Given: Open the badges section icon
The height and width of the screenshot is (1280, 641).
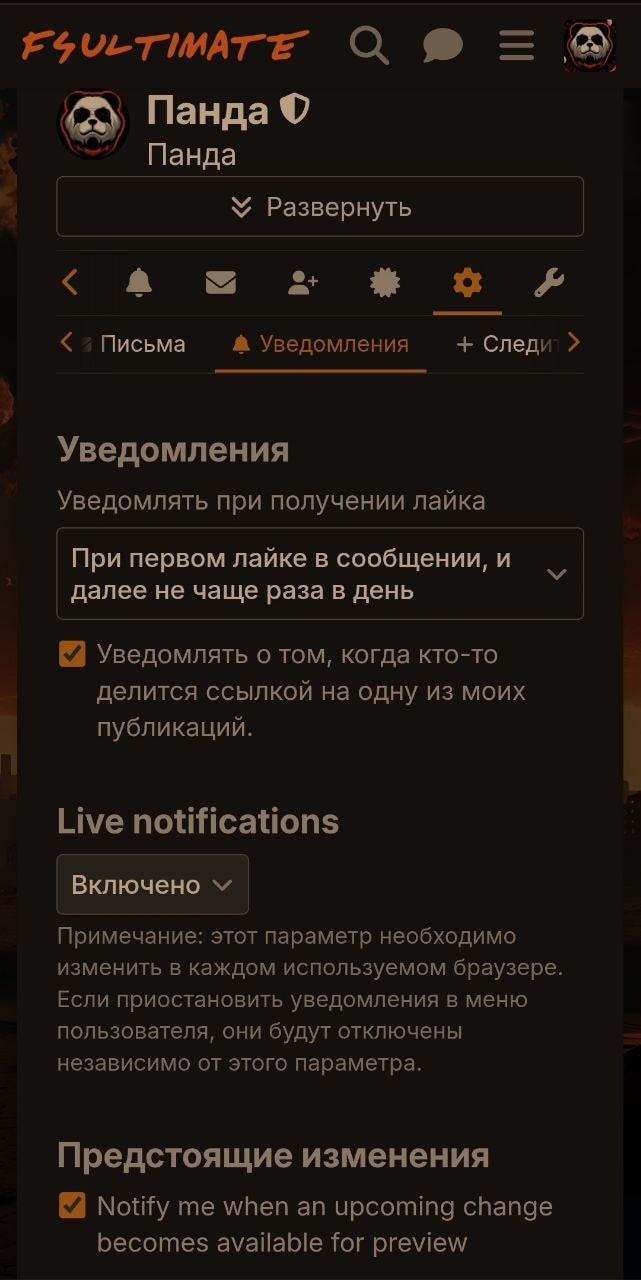Looking at the screenshot, I should [385, 284].
